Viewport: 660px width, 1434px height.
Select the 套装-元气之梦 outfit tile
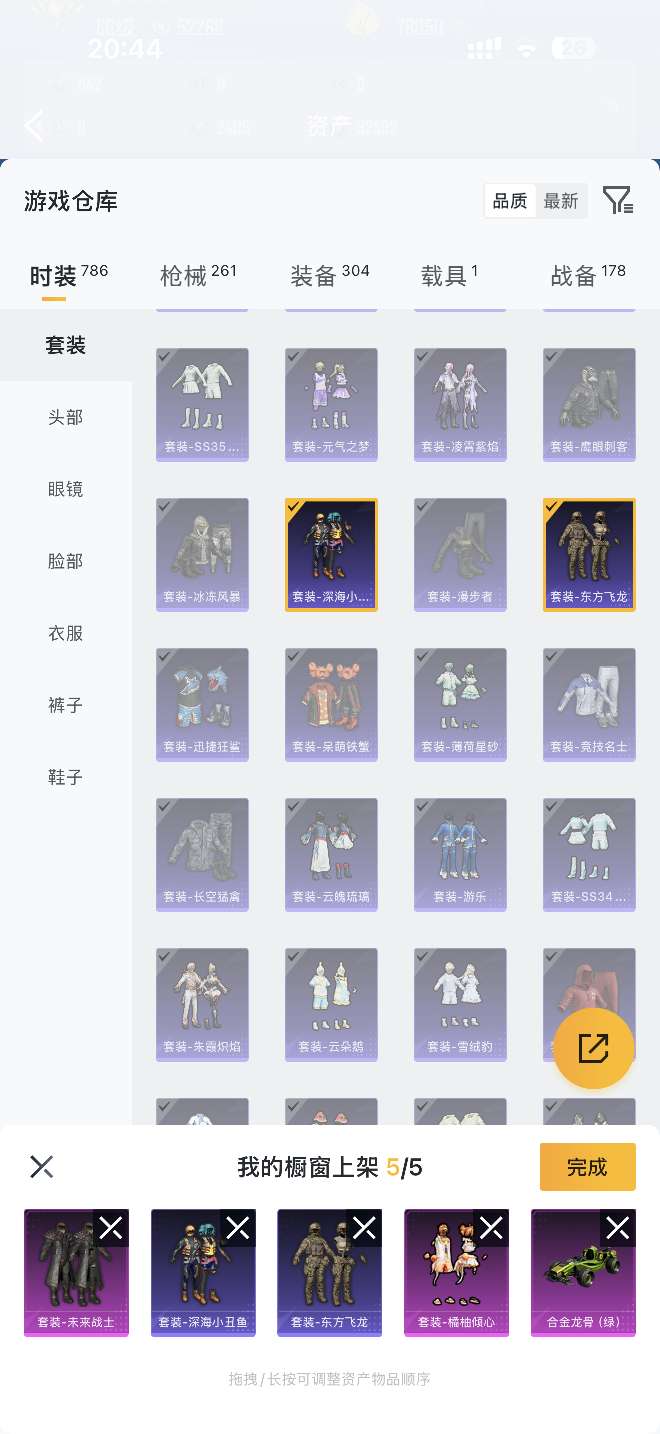(331, 403)
